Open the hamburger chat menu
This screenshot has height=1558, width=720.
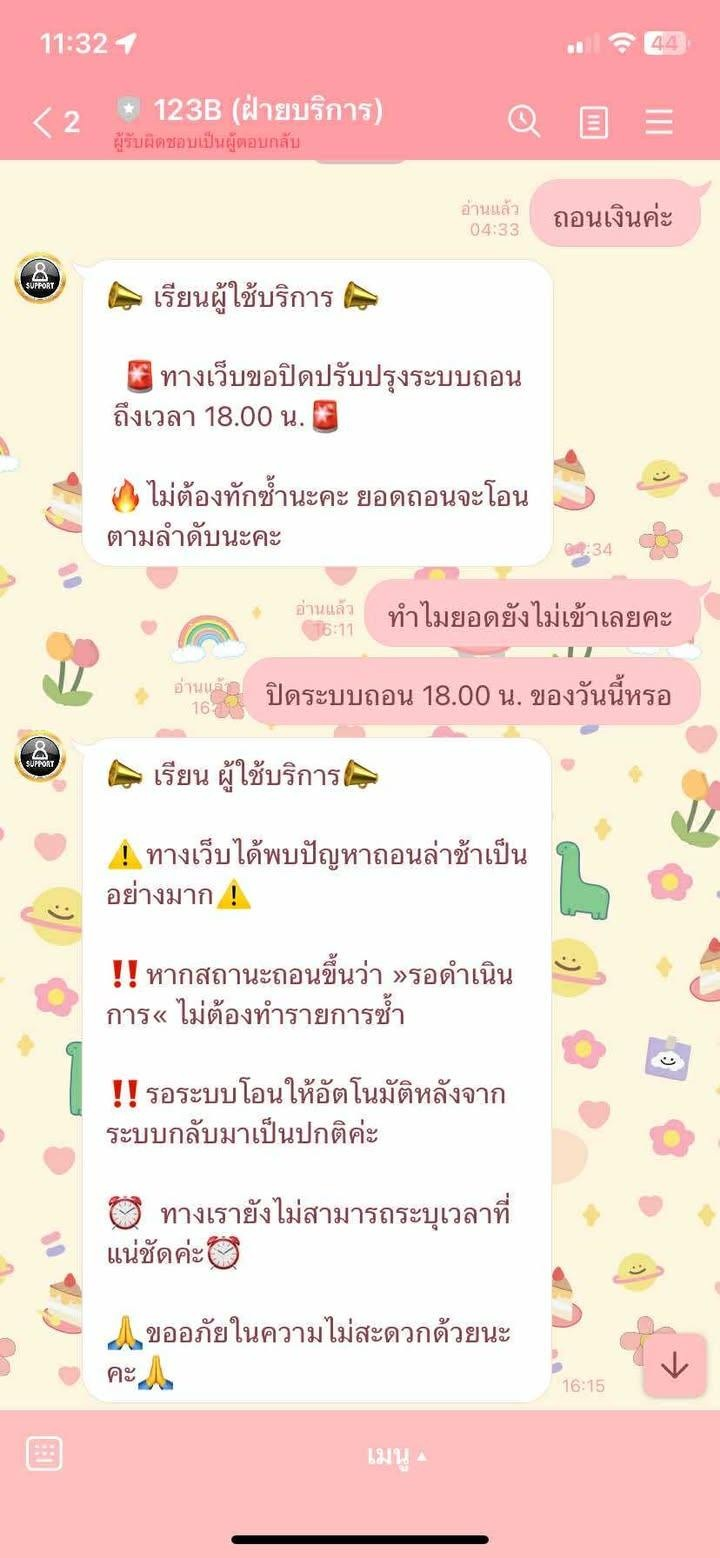[x=659, y=122]
